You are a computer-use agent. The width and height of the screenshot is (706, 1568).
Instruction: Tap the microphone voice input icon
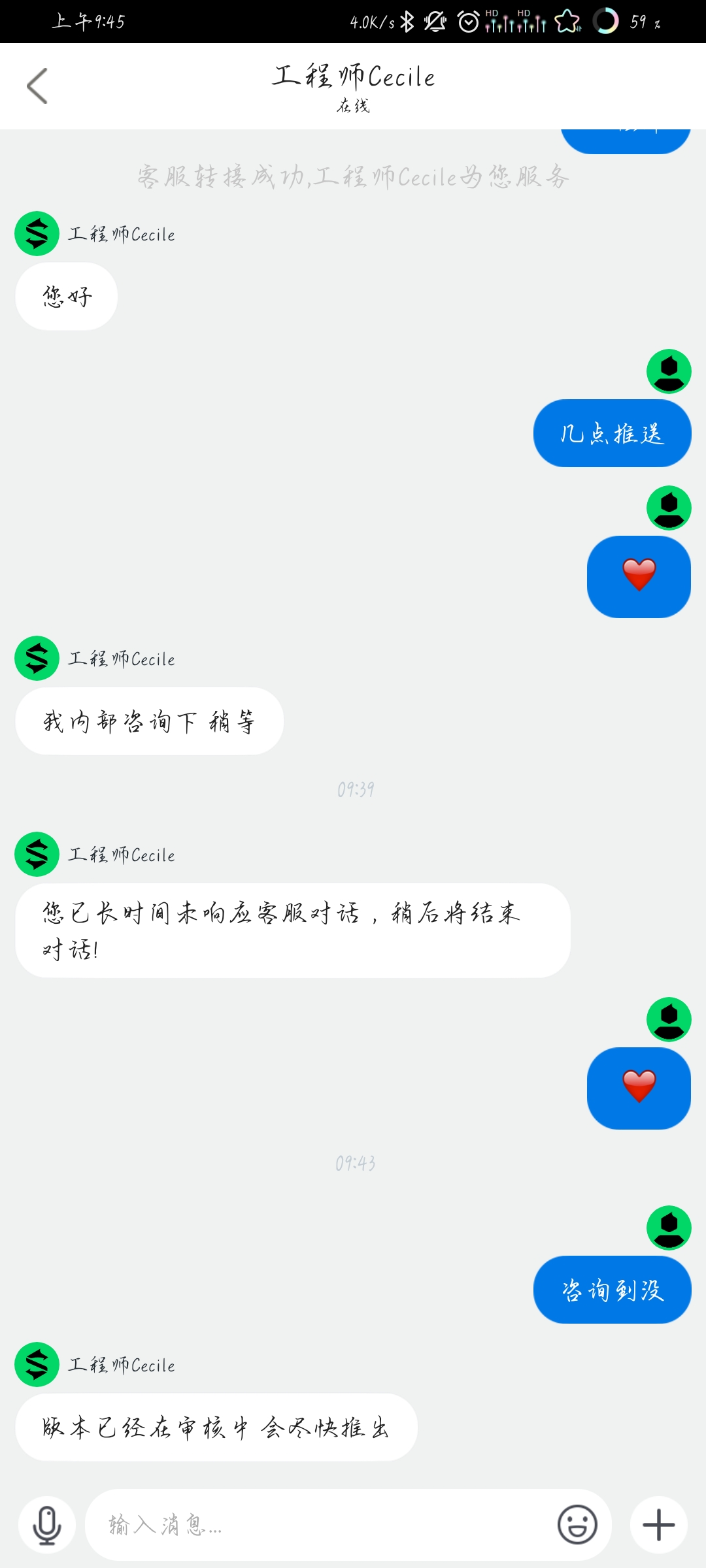47,1525
